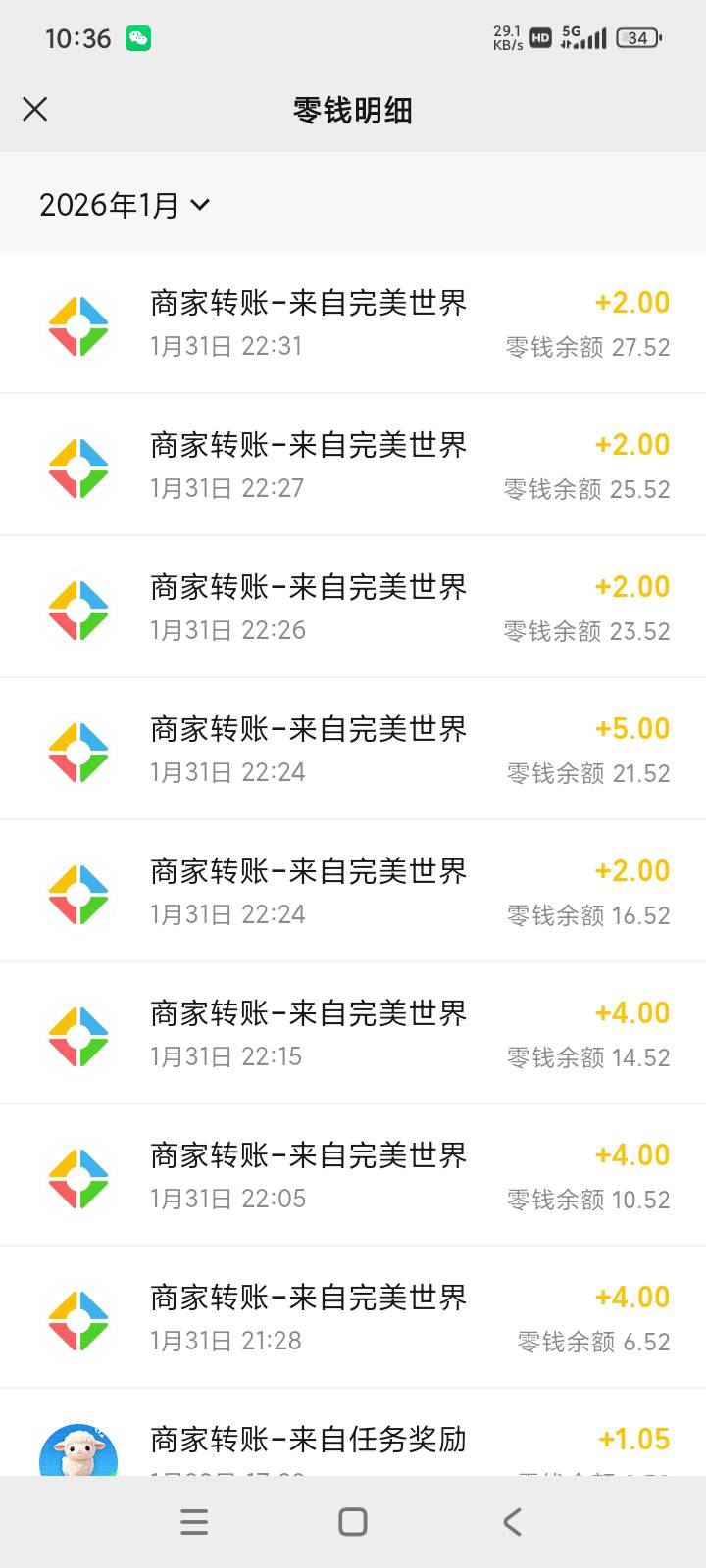Open the 22:15 完美世界 transfer record

pyautogui.click(x=353, y=1034)
